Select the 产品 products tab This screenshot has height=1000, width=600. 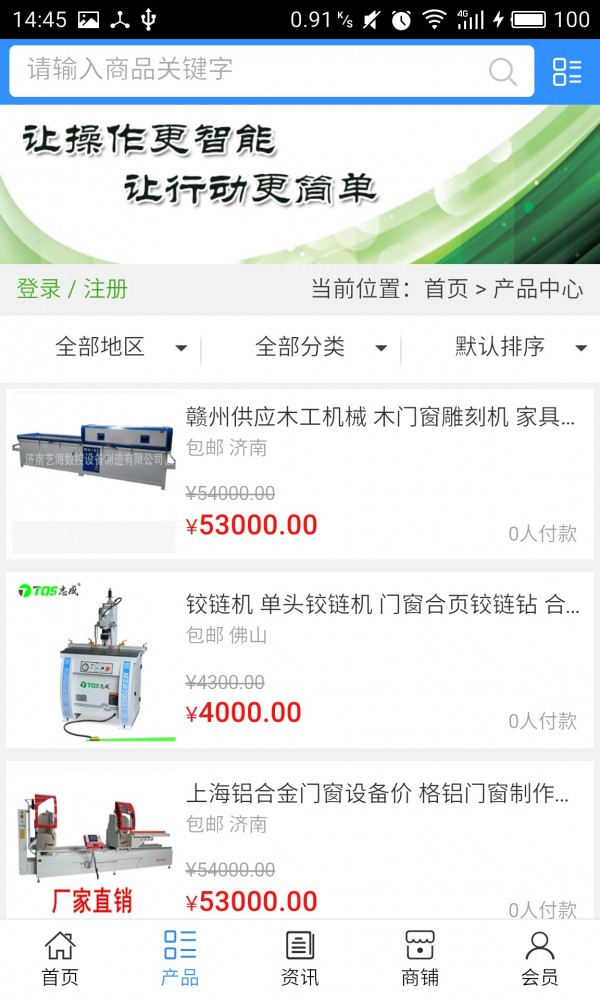point(180,958)
